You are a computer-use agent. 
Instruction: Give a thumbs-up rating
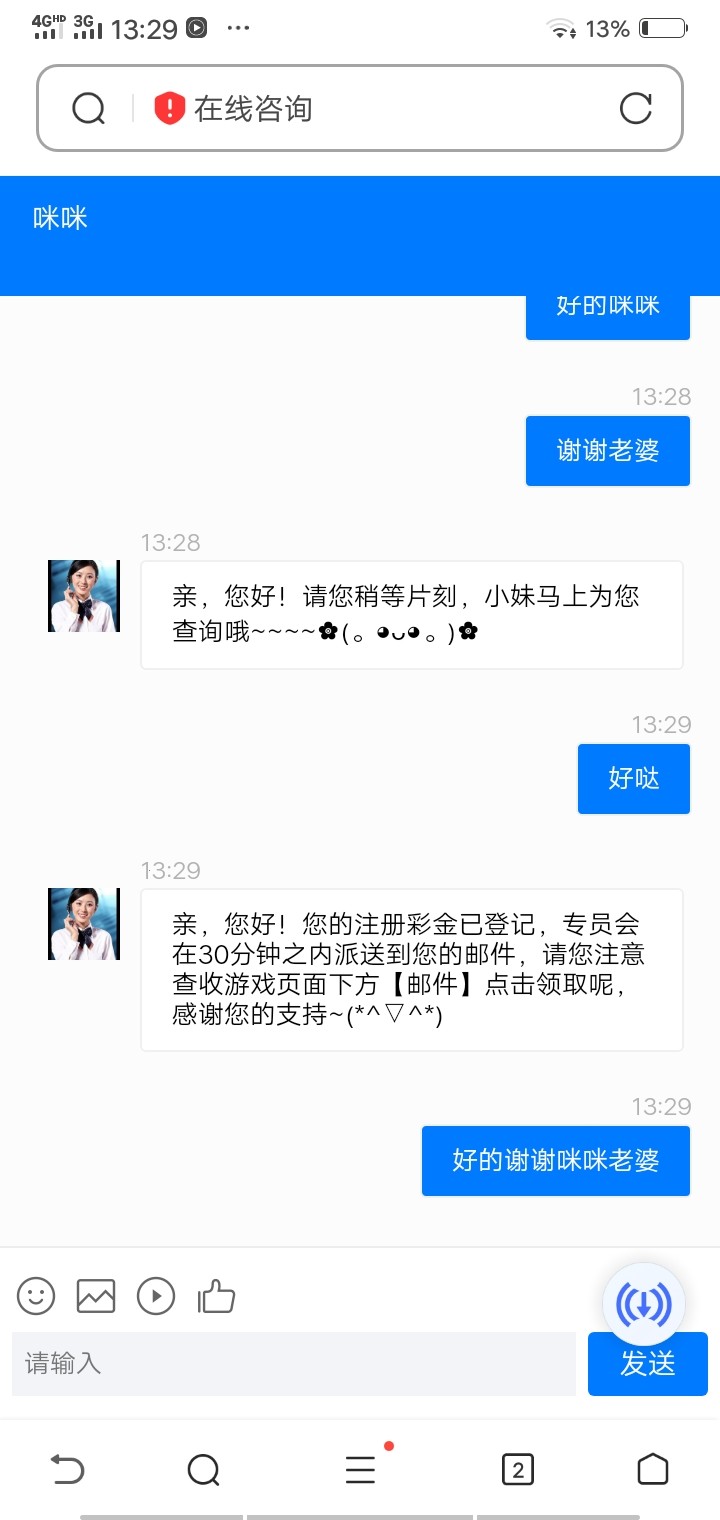click(217, 1296)
